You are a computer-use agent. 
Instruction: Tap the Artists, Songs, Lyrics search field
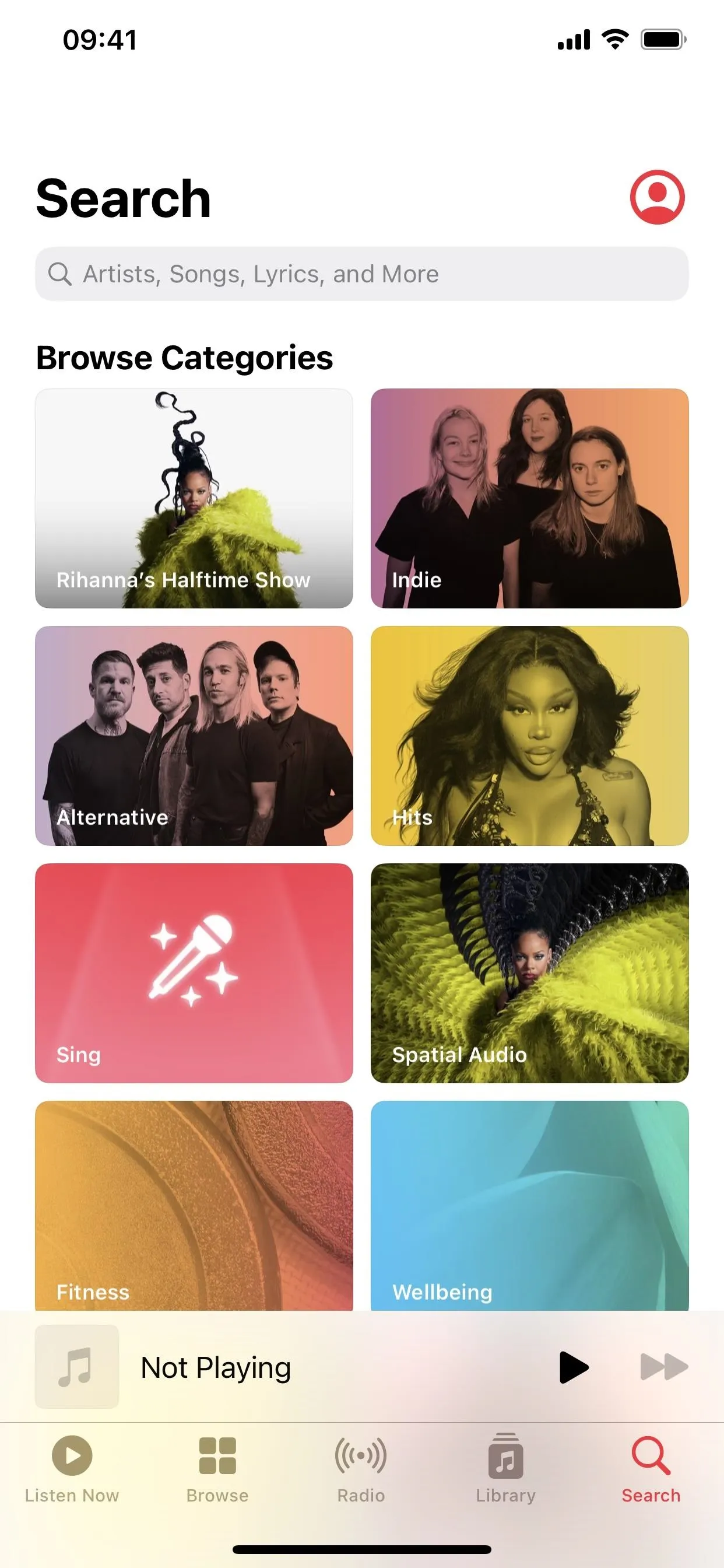[361, 274]
